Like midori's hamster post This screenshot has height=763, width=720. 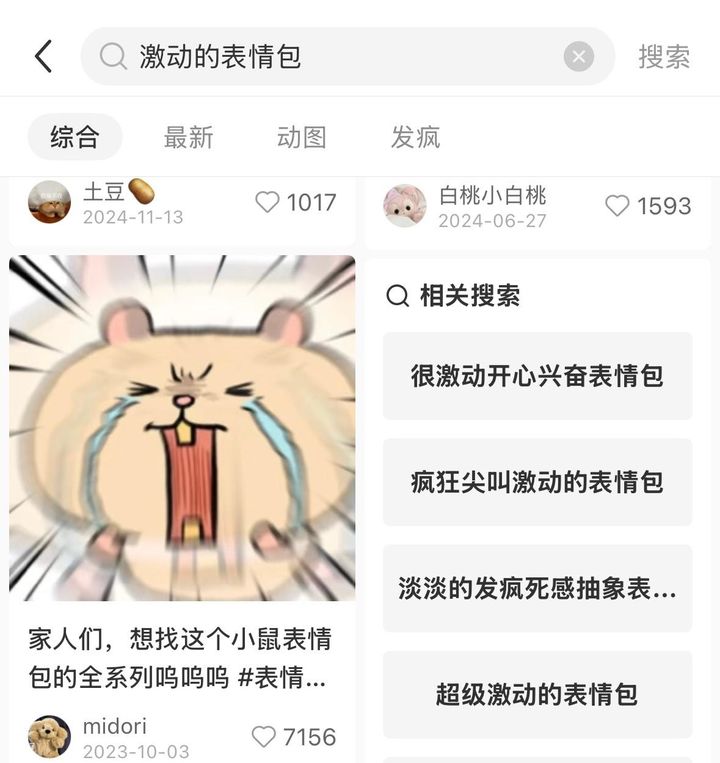(x=264, y=737)
